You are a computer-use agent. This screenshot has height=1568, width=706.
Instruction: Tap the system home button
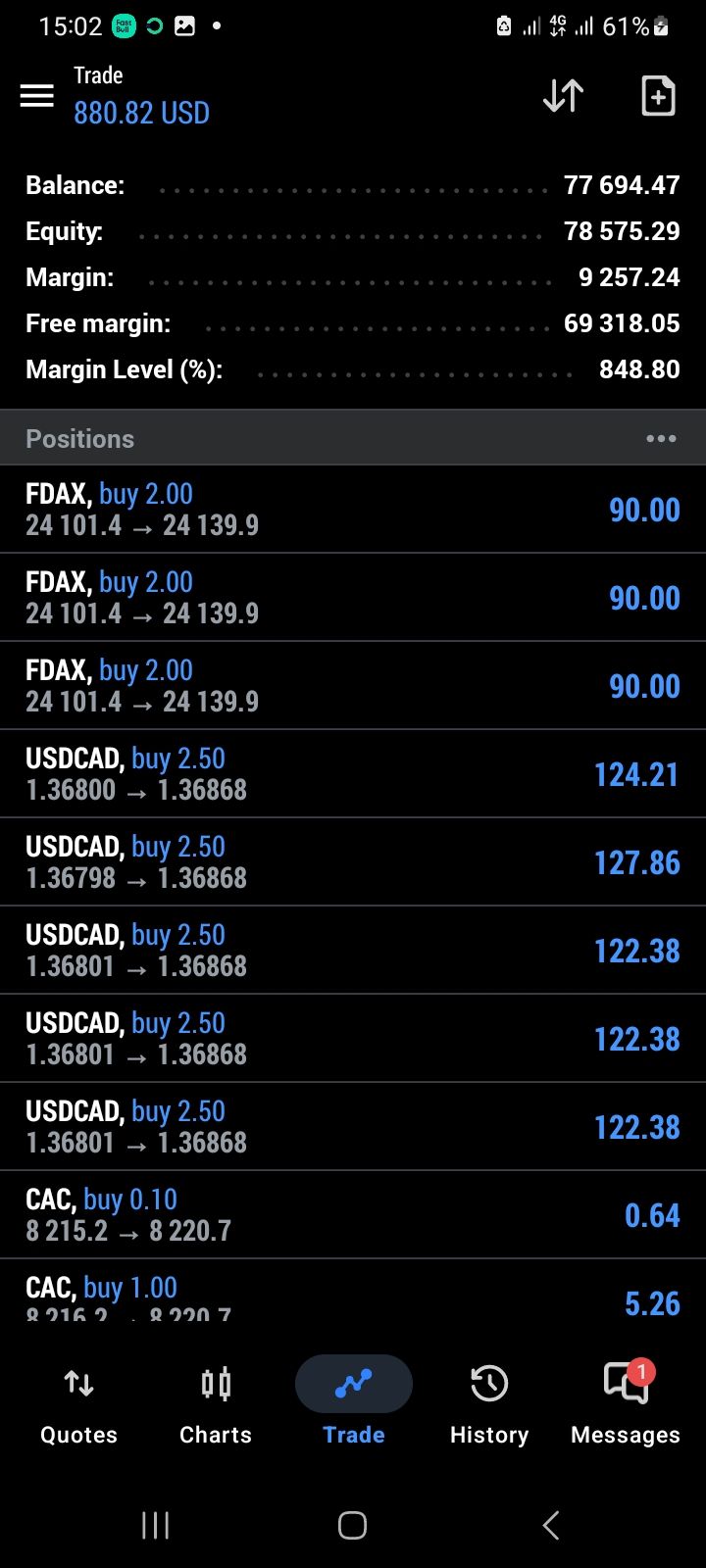point(352,1525)
